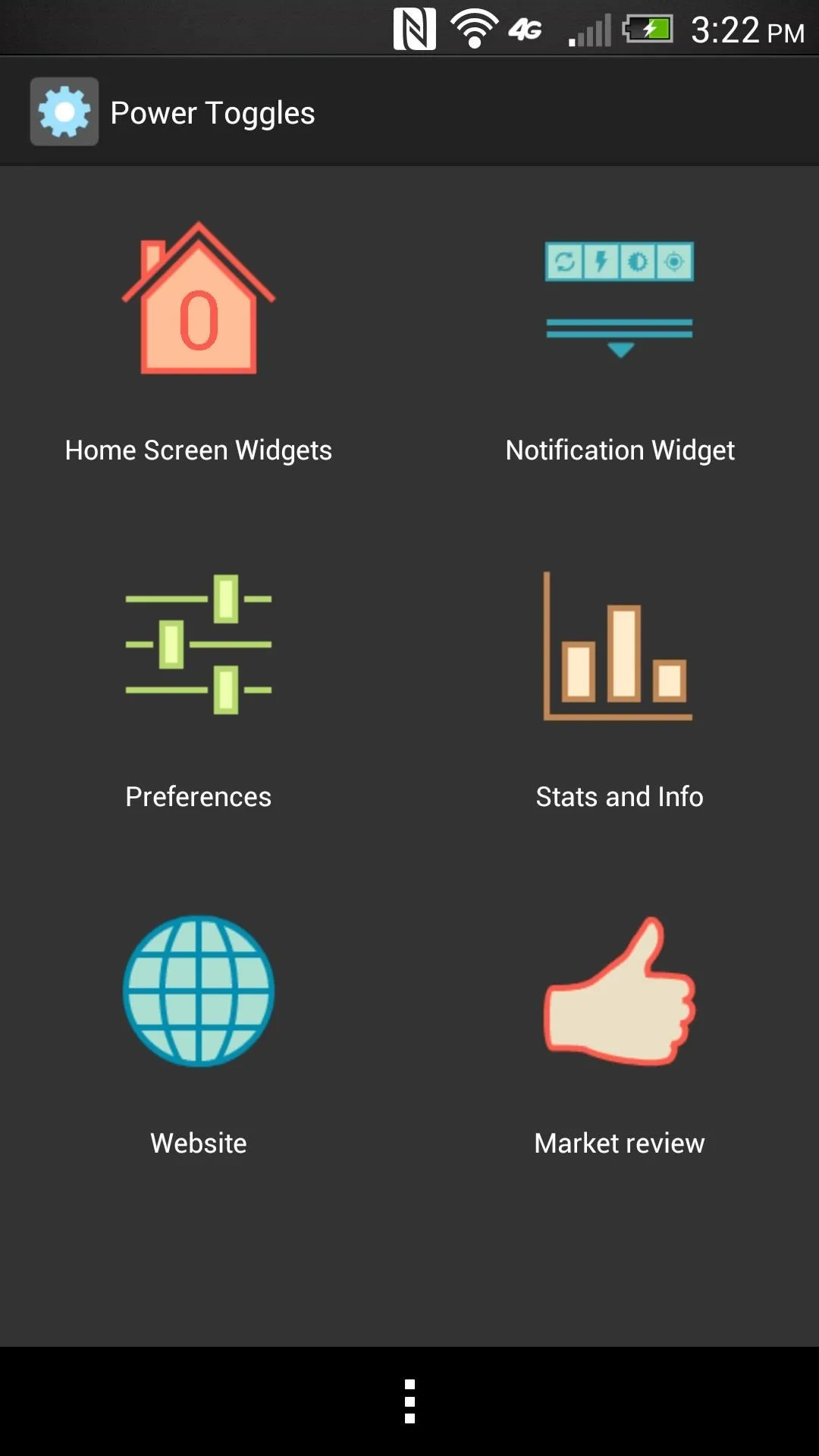Open Home Screen Widgets
Viewport: 819px width, 1456px height.
click(x=199, y=341)
